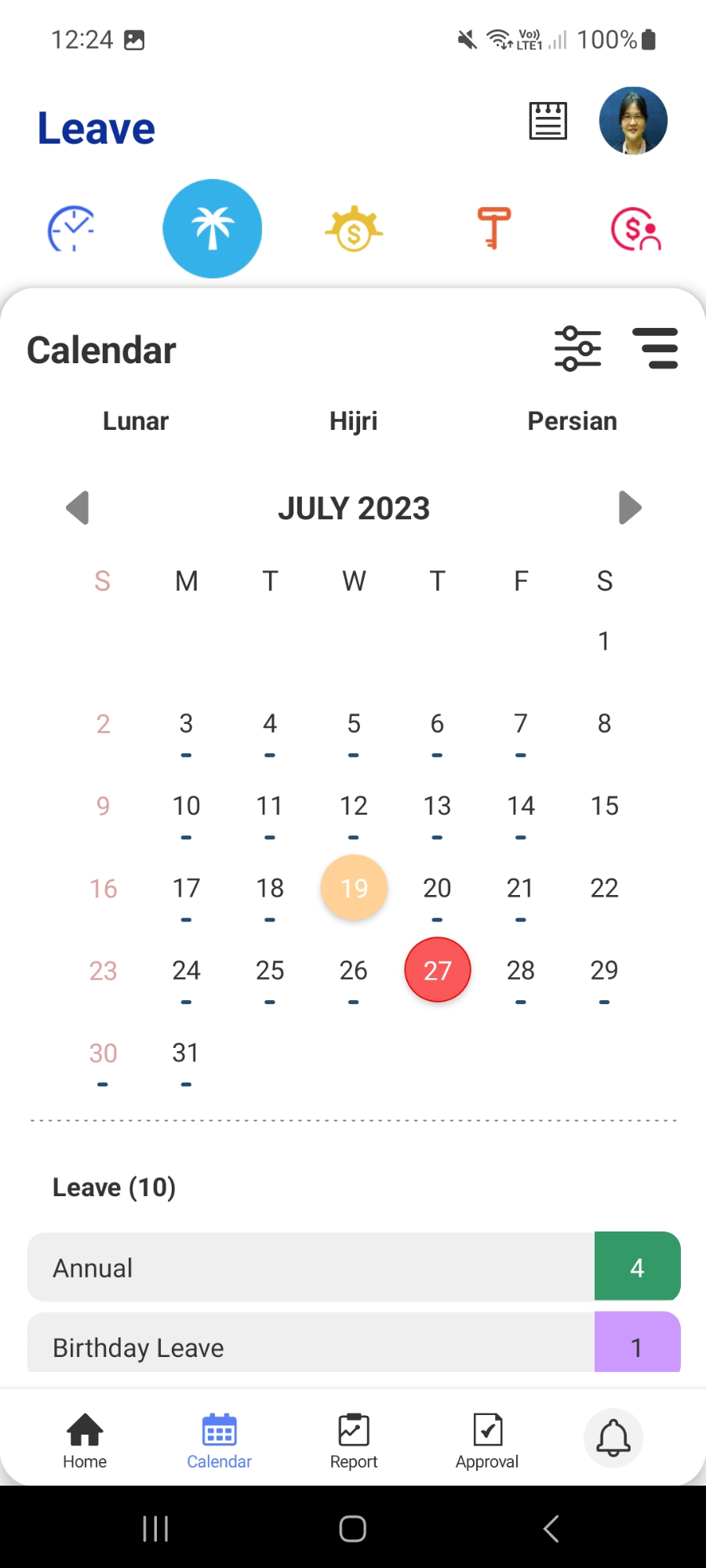Go to the previous month

pyautogui.click(x=78, y=508)
